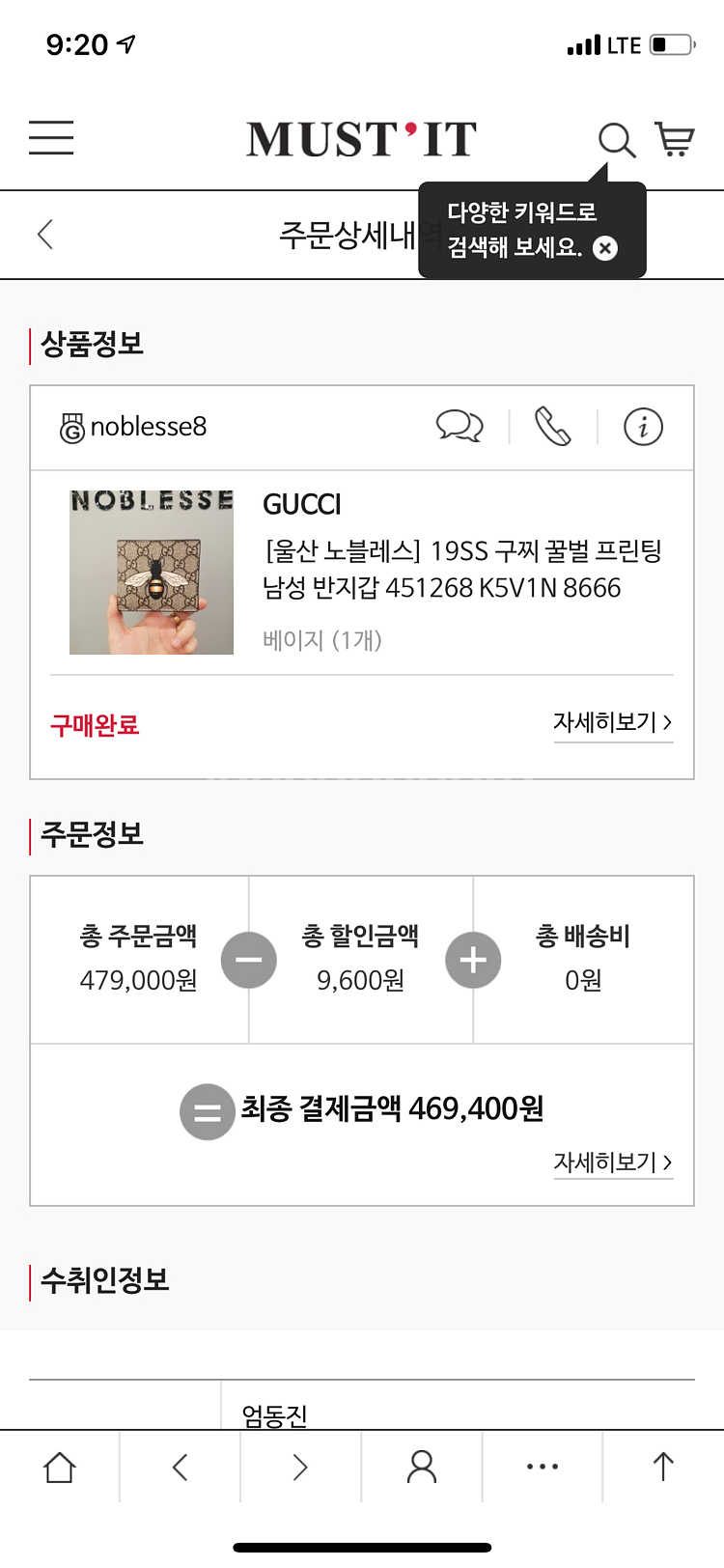Screen dimensions: 724x1568
Task: Open the shopping cart
Action: point(675,139)
